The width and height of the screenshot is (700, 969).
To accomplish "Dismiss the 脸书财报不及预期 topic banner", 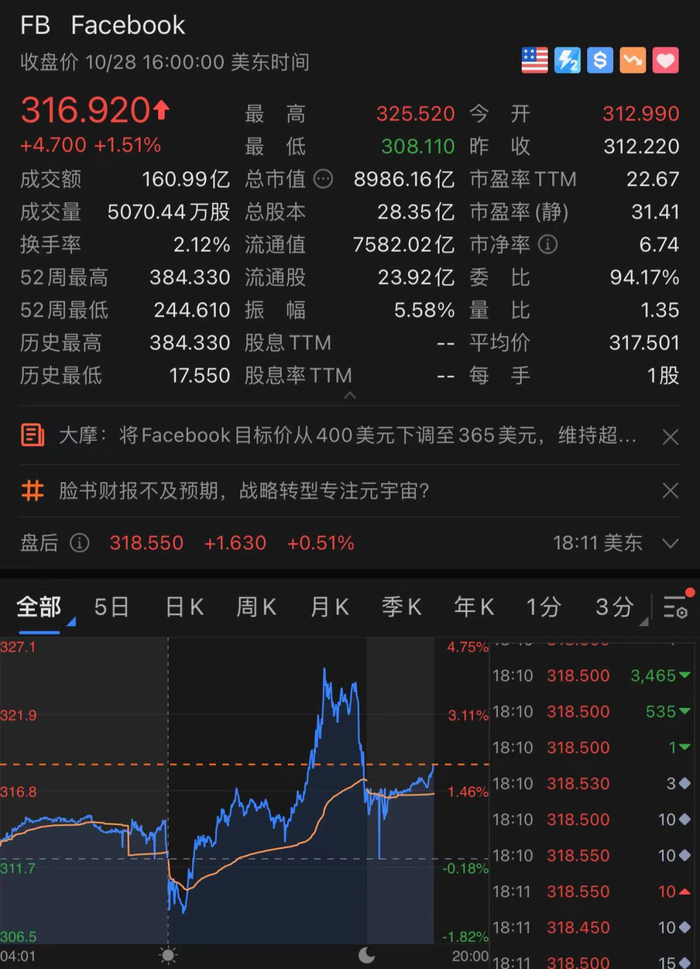I will click(671, 490).
